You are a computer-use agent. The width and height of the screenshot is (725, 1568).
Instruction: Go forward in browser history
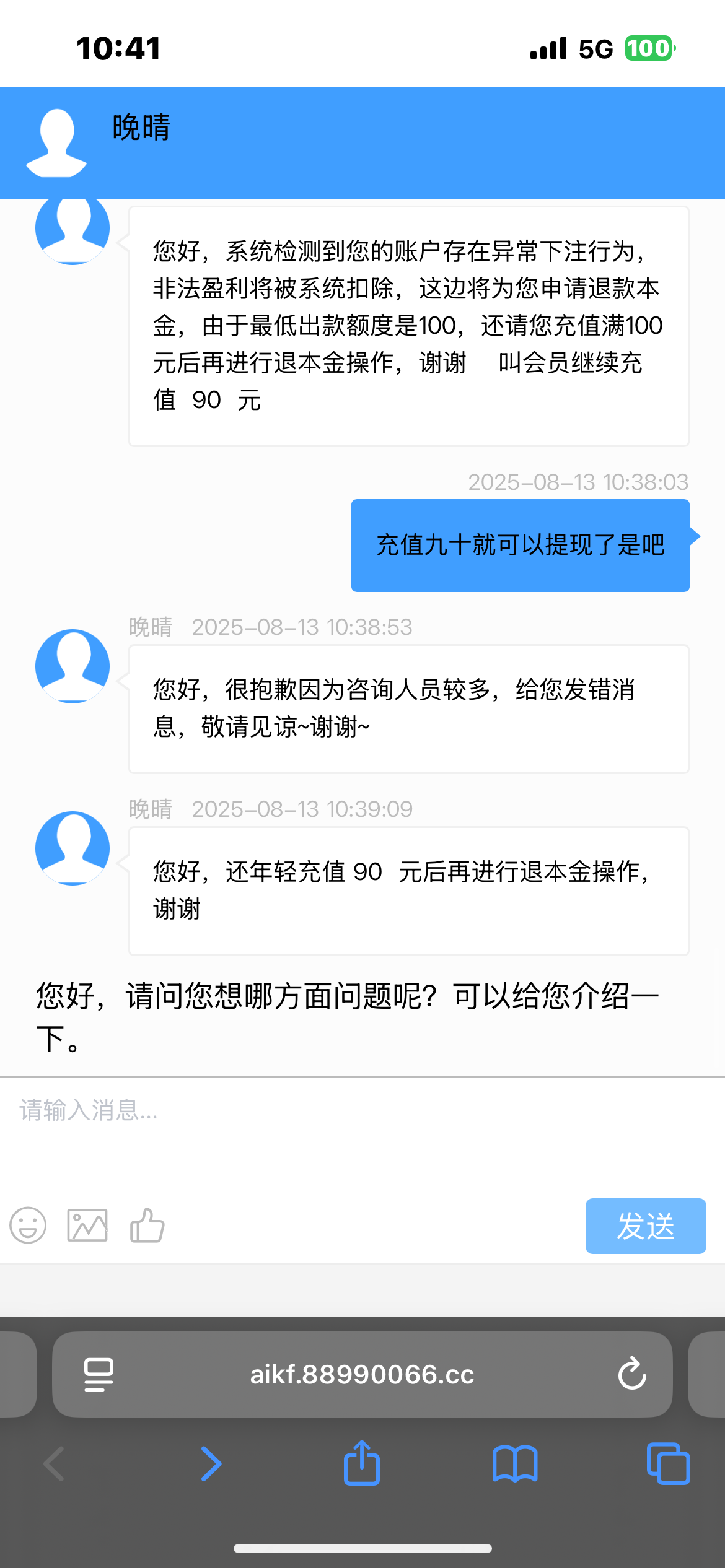coord(211,1464)
